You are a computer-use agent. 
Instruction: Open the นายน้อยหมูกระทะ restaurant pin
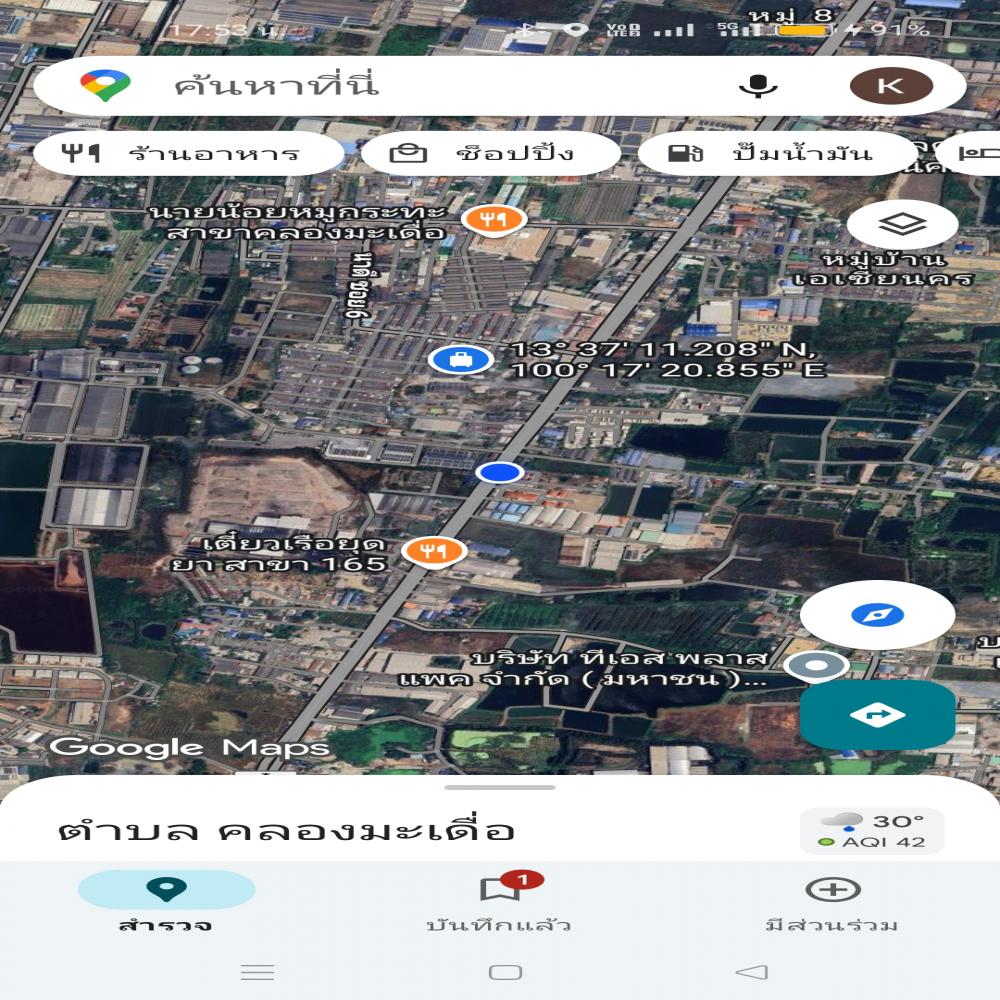[492, 218]
